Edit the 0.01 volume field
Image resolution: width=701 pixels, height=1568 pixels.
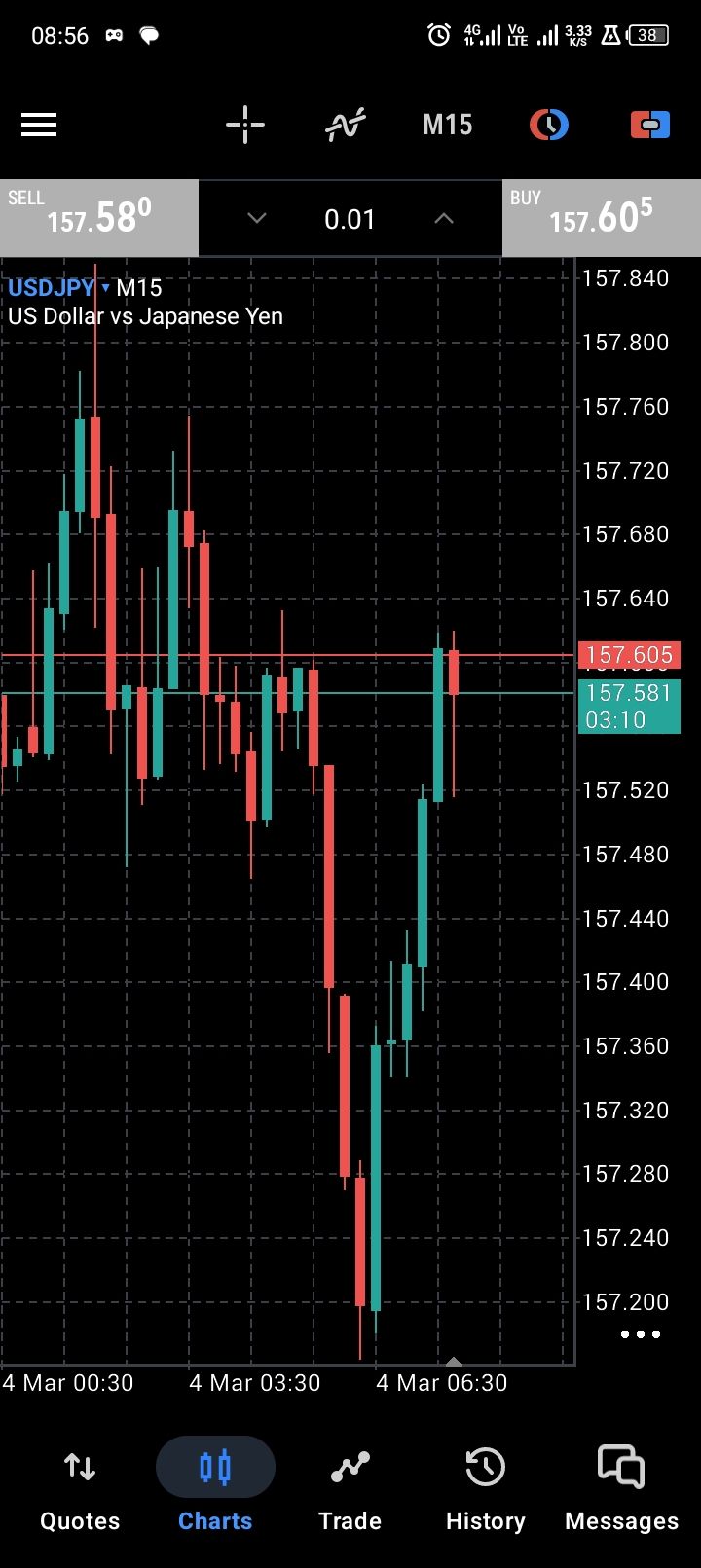click(350, 219)
